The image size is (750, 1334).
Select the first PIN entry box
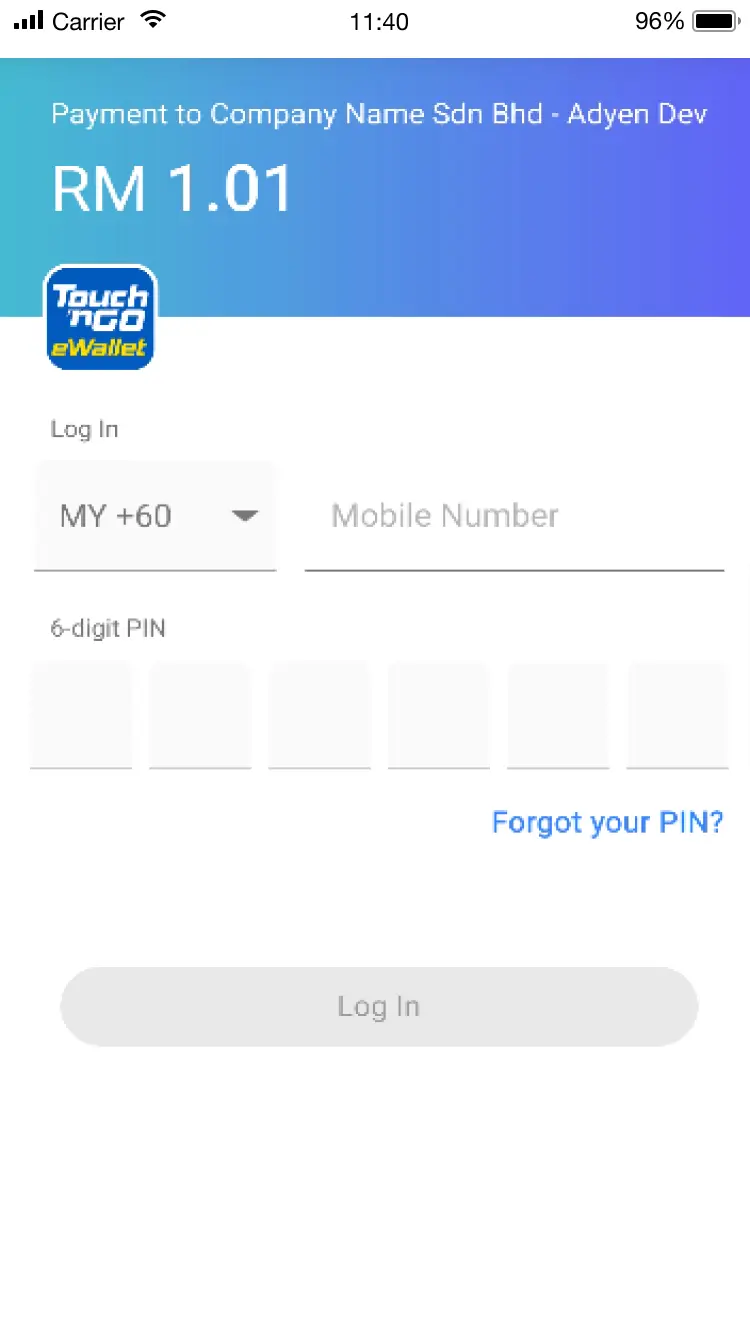pyautogui.click(x=81, y=714)
